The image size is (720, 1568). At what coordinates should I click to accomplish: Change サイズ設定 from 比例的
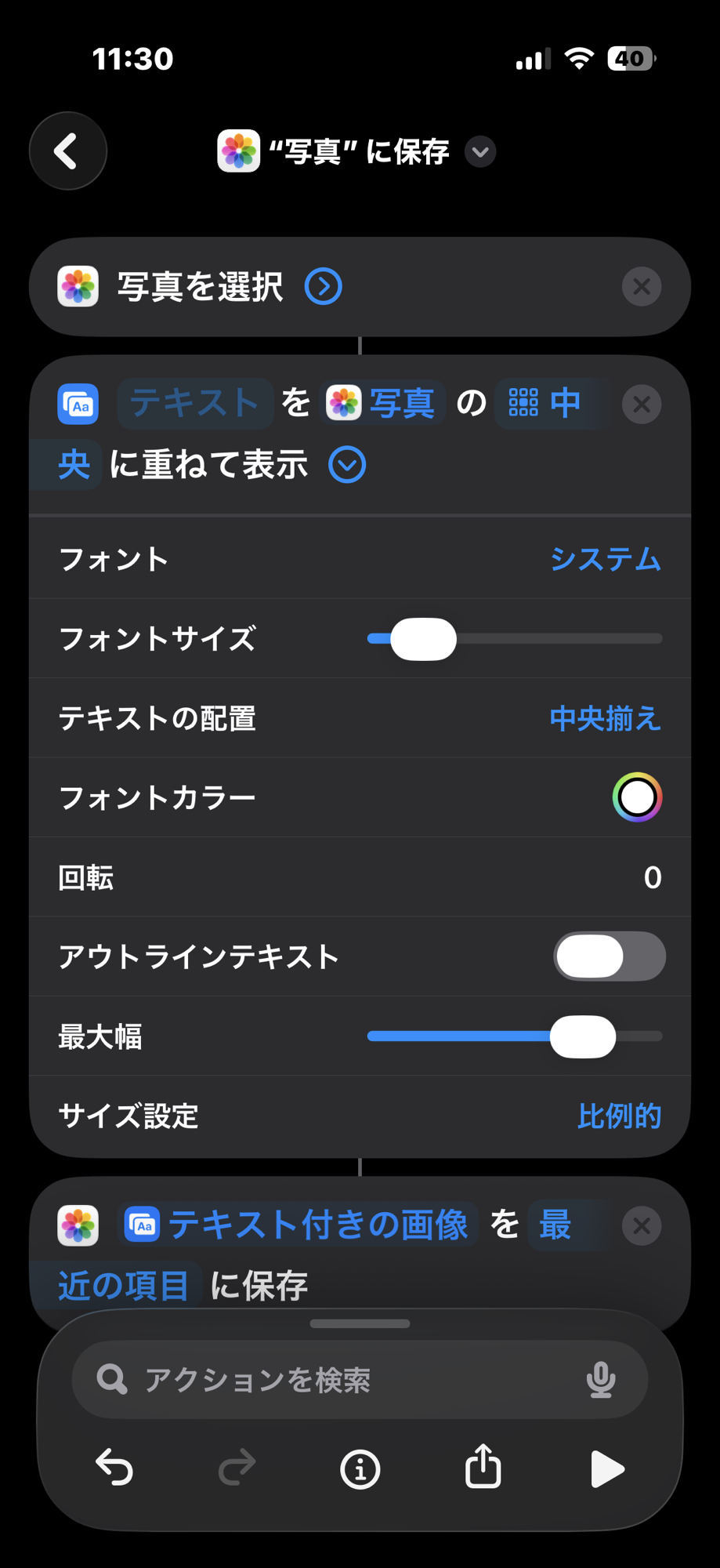619,1116
